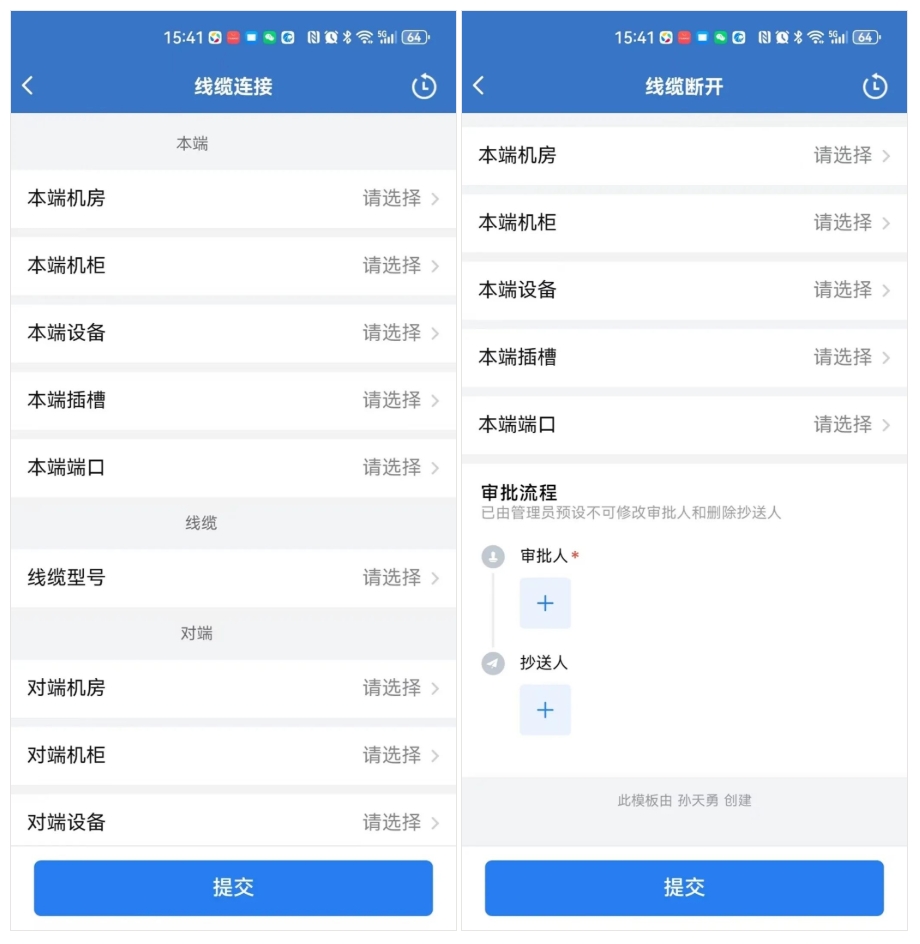Image resolution: width=920 pixels, height=944 pixels.
Task: Open the history icon on the 线缆连接 screen
Action: tap(424, 87)
